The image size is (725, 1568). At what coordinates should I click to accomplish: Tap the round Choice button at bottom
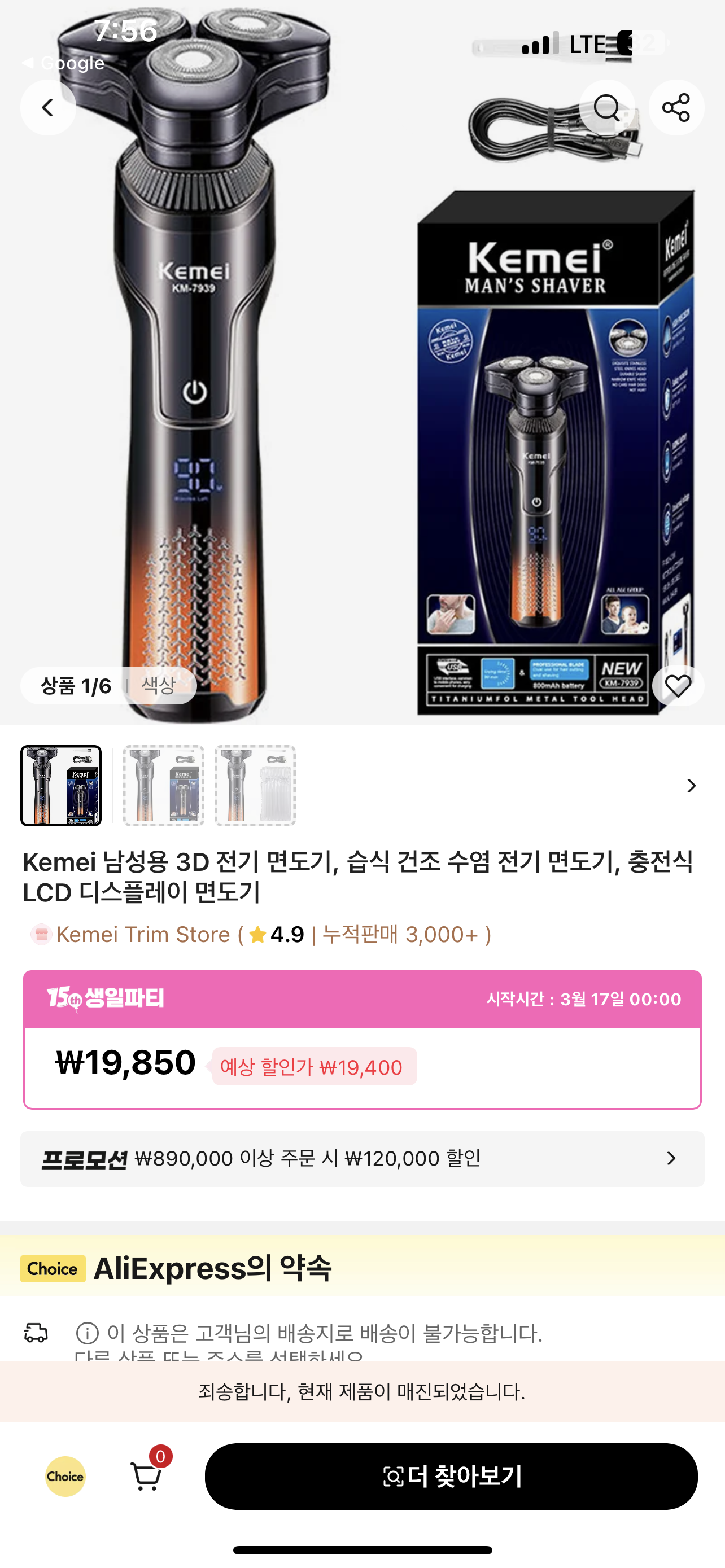65,1476
